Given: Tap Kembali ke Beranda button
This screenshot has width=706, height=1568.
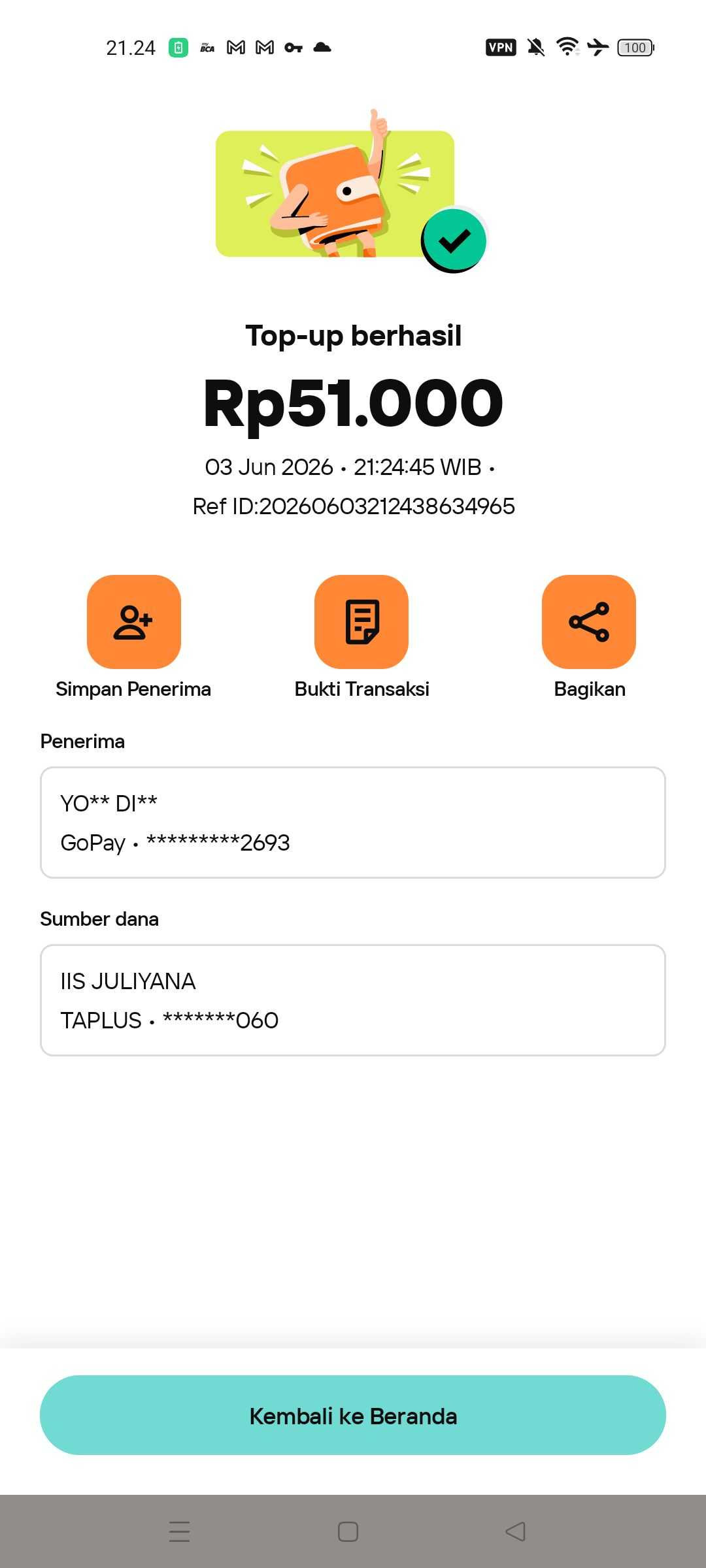Looking at the screenshot, I should [x=353, y=1415].
